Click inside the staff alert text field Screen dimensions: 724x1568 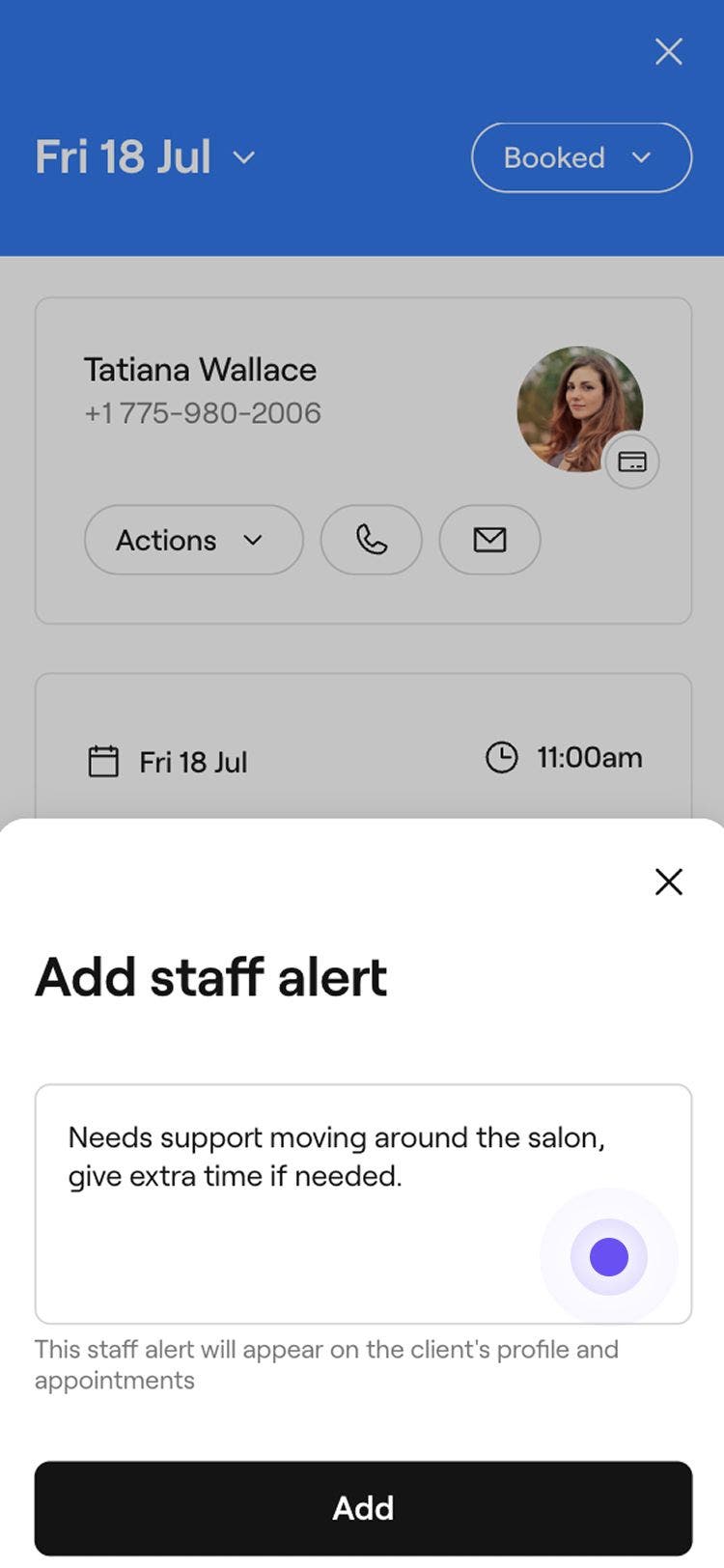coord(290,1202)
